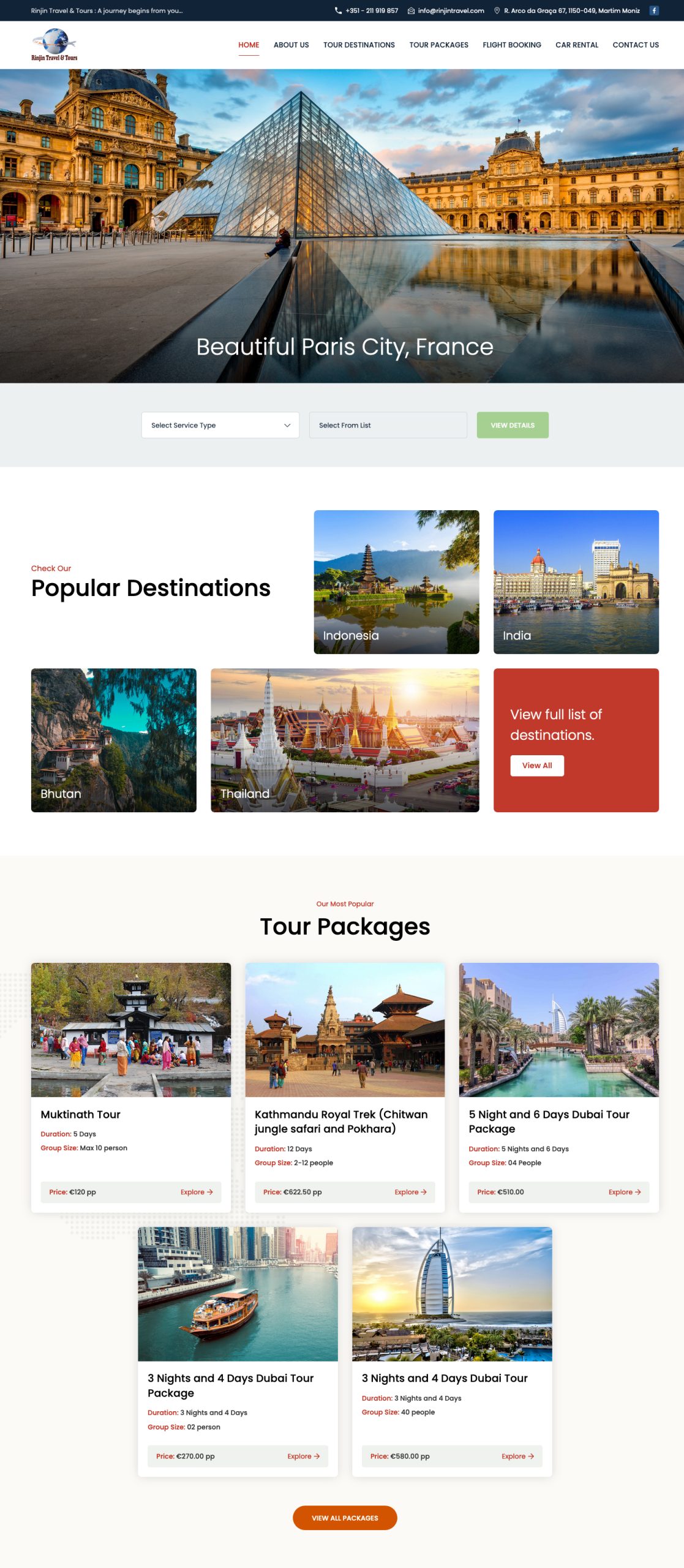Screen dimensions: 684x1568
Task: Click the Explore arrow on 5 Night Dubai package
Action: [x=623, y=1192]
